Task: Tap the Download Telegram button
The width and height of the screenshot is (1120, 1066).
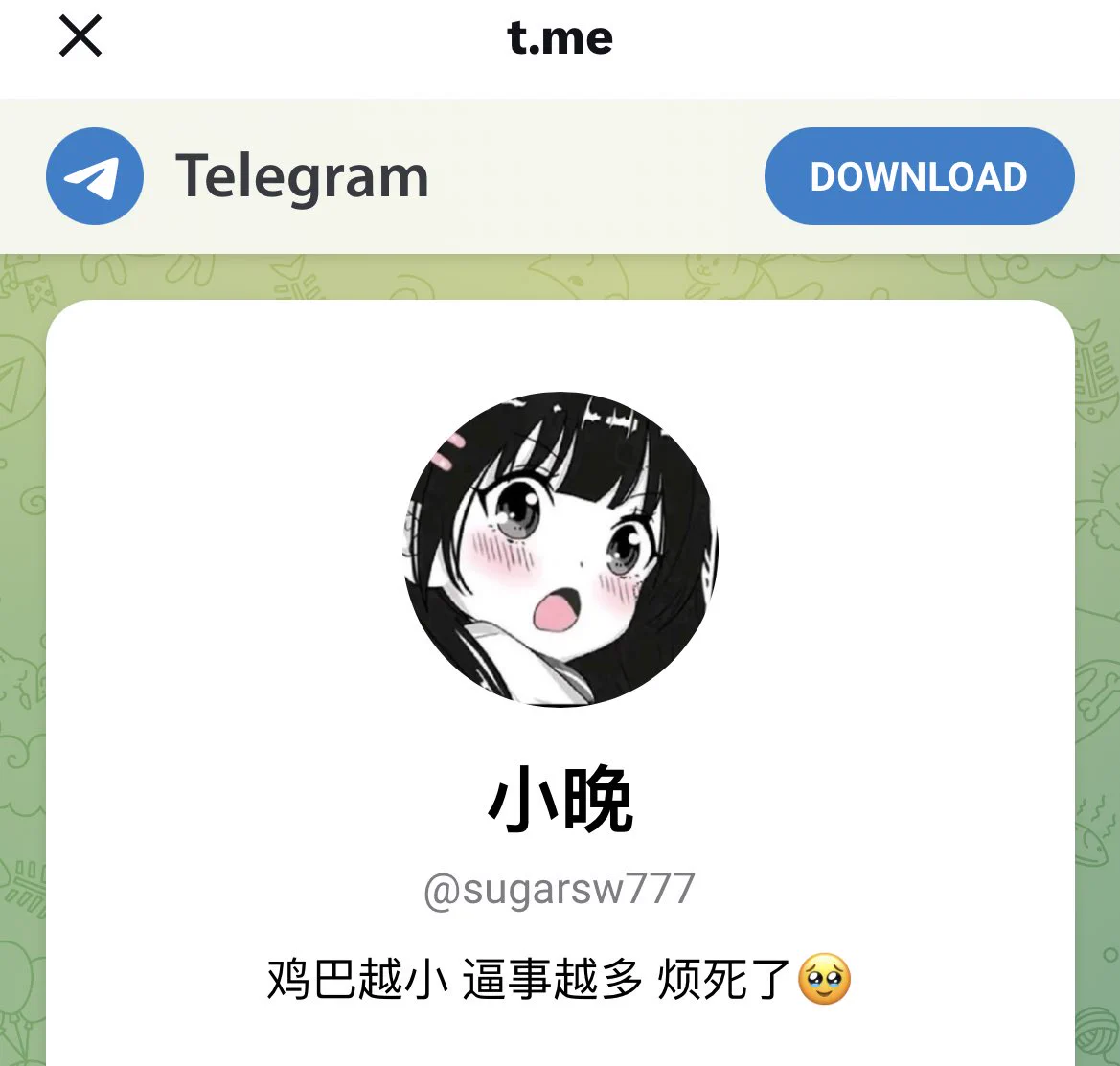Action: (x=919, y=176)
